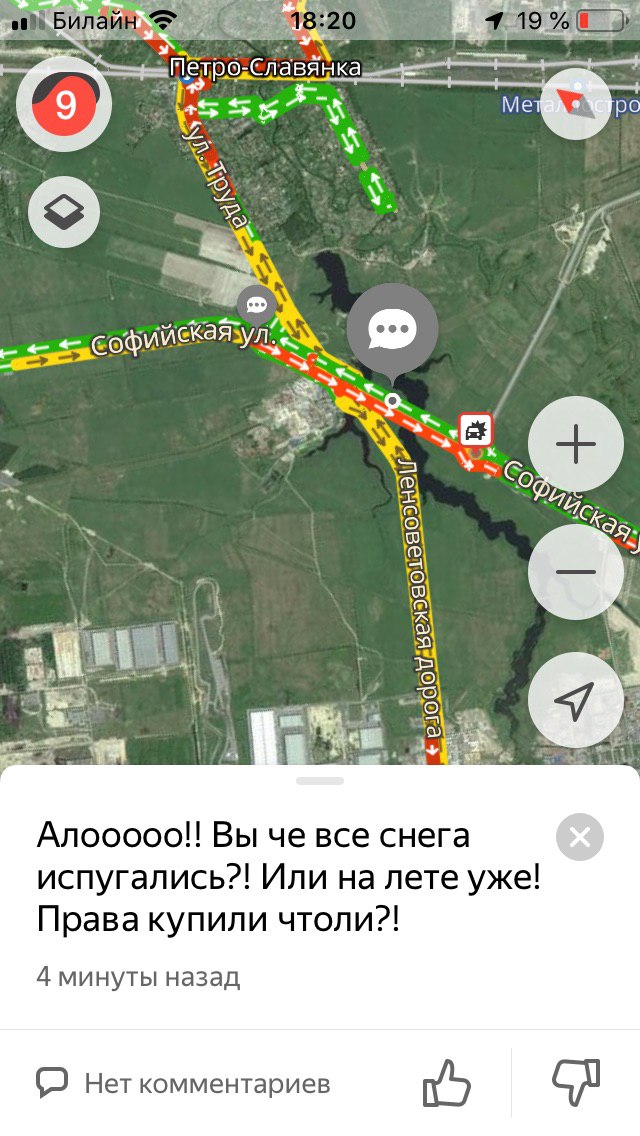Zoom in with the plus button
The image size is (640, 1136).
pos(575,444)
